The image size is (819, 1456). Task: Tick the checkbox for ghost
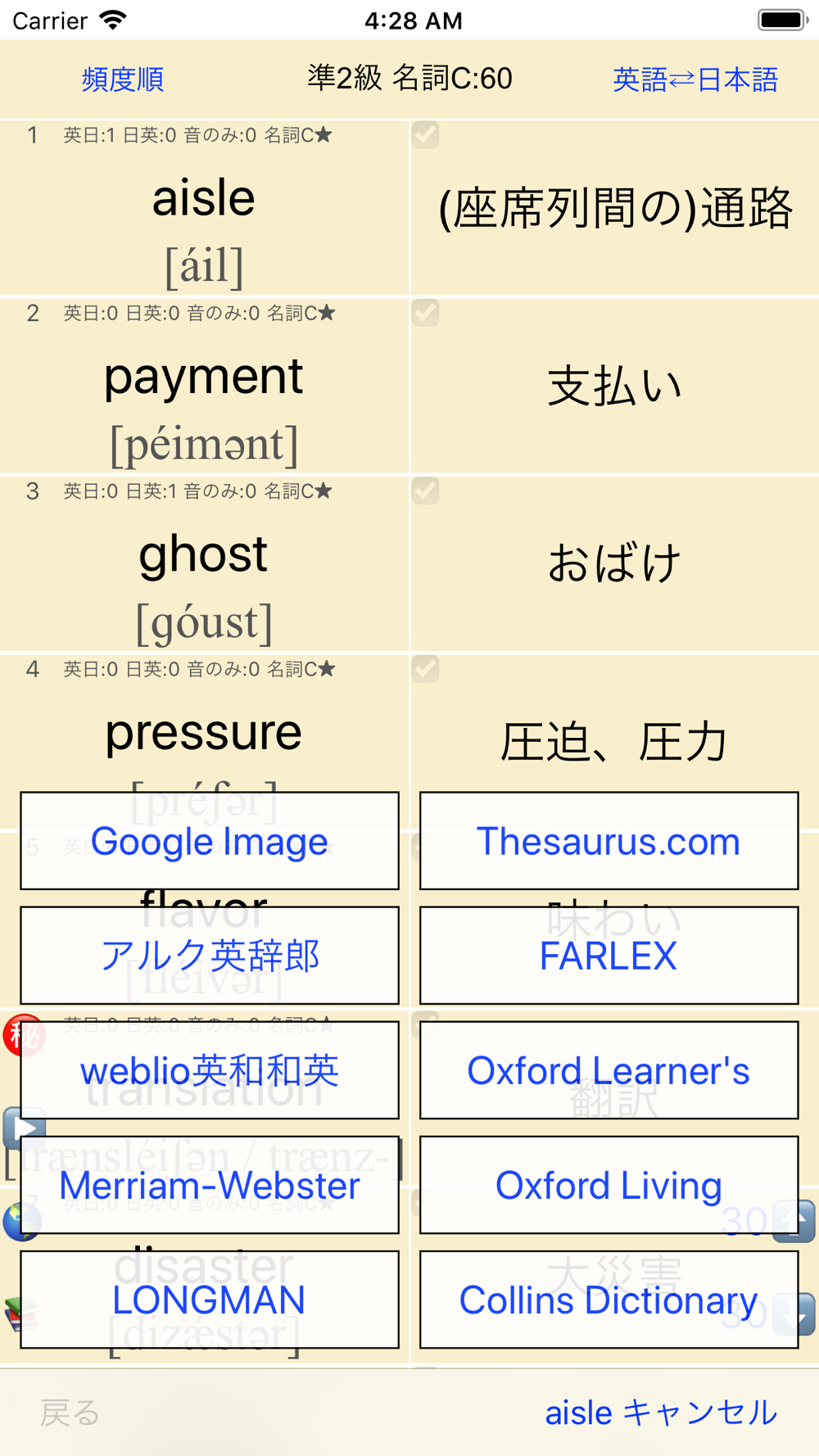pyautogui.click(x=425, y=491)
